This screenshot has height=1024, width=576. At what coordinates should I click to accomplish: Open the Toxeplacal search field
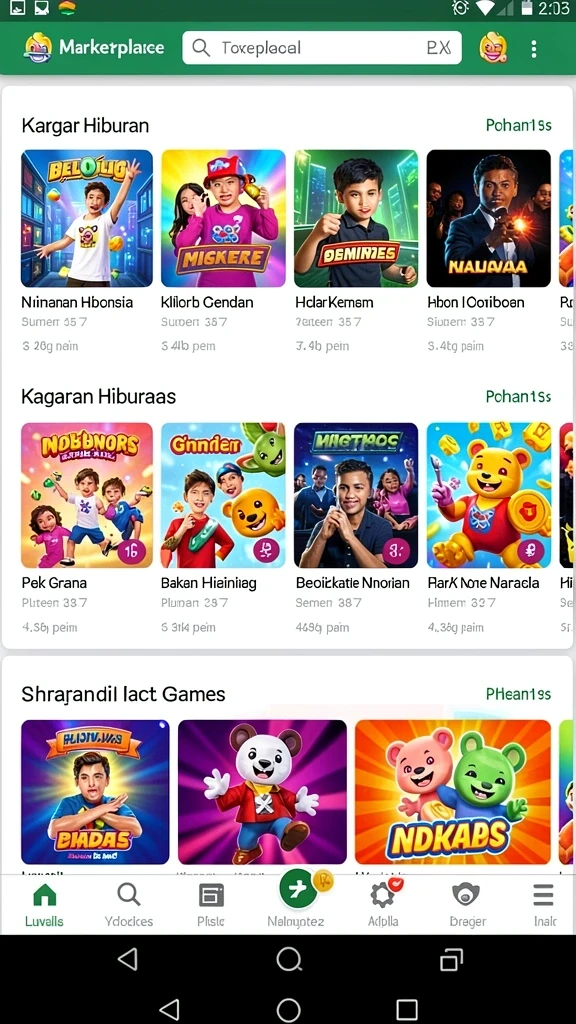[321, 48]
